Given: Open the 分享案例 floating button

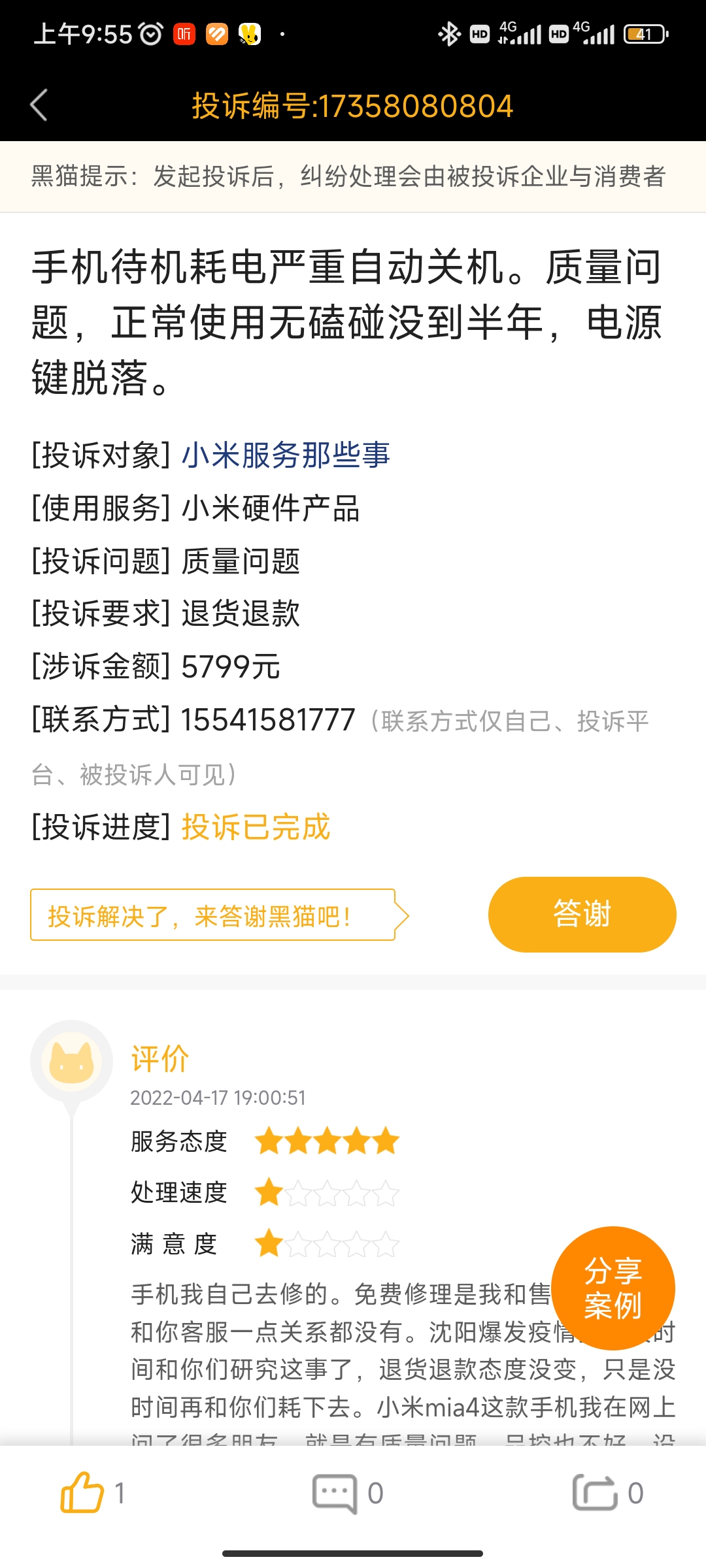Looking at the screenshot, I should 613,1288.
